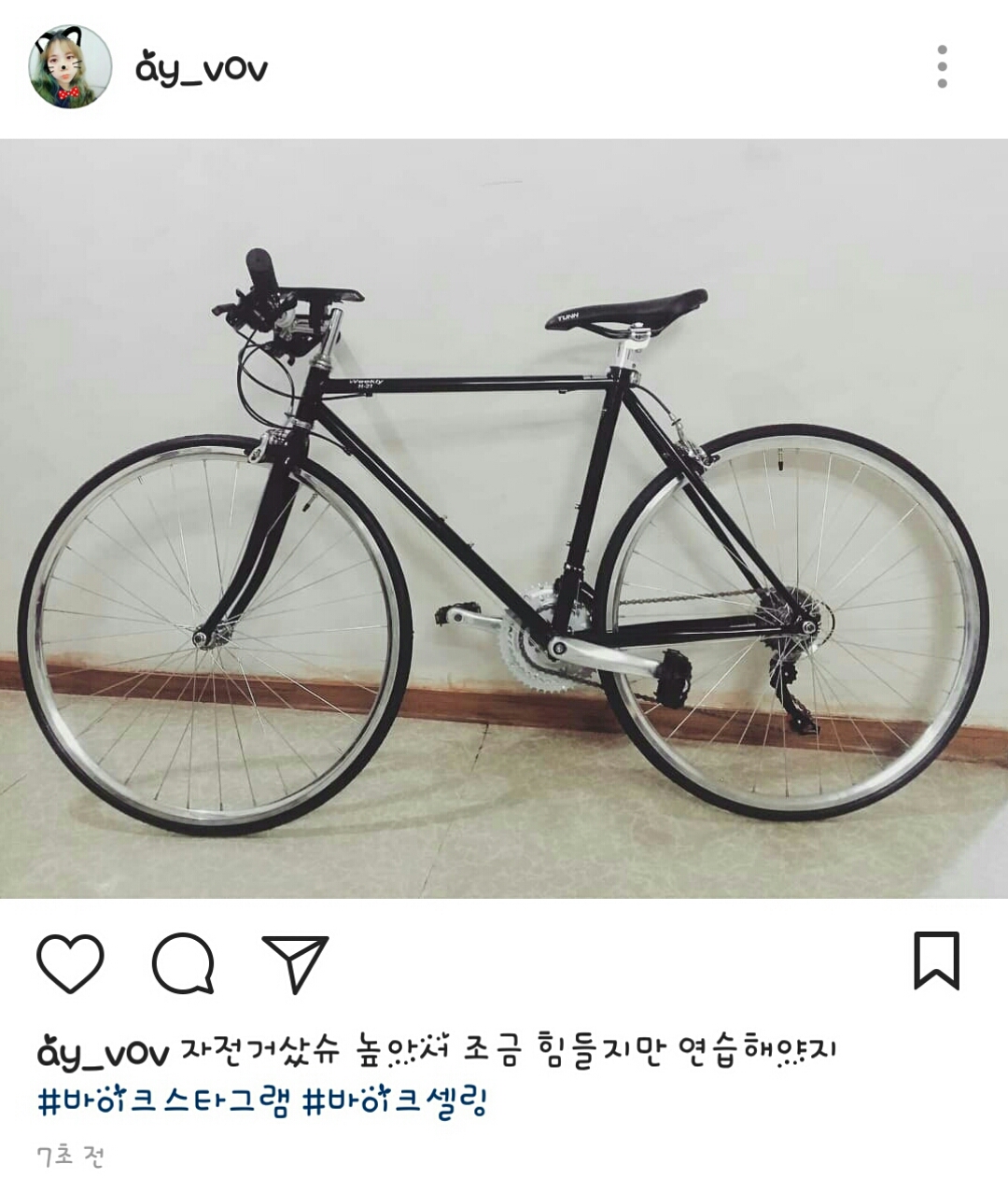This screenshot has width=1008, height=1192.
Task: Open the post's three-dot options menu
Action: click(942, 67)
